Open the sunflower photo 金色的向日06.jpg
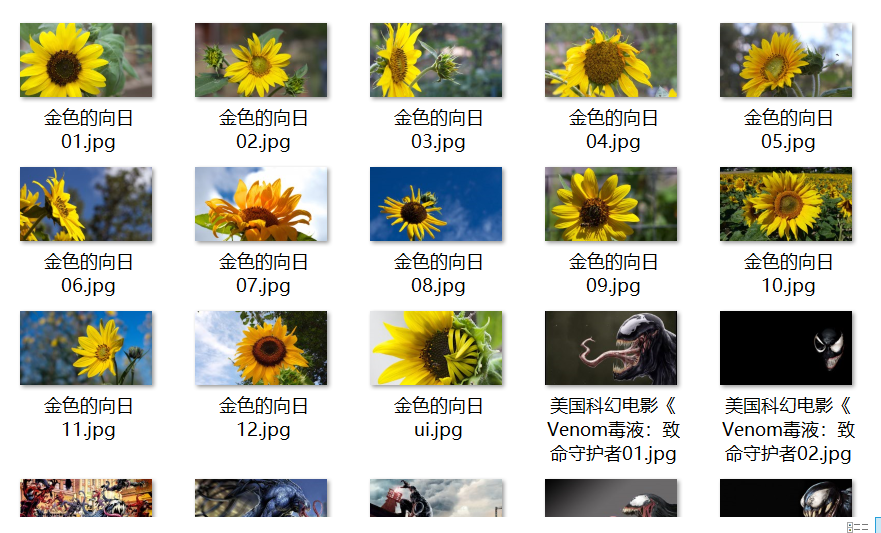This screenshot has height=533, width=881. click(86, 205)
